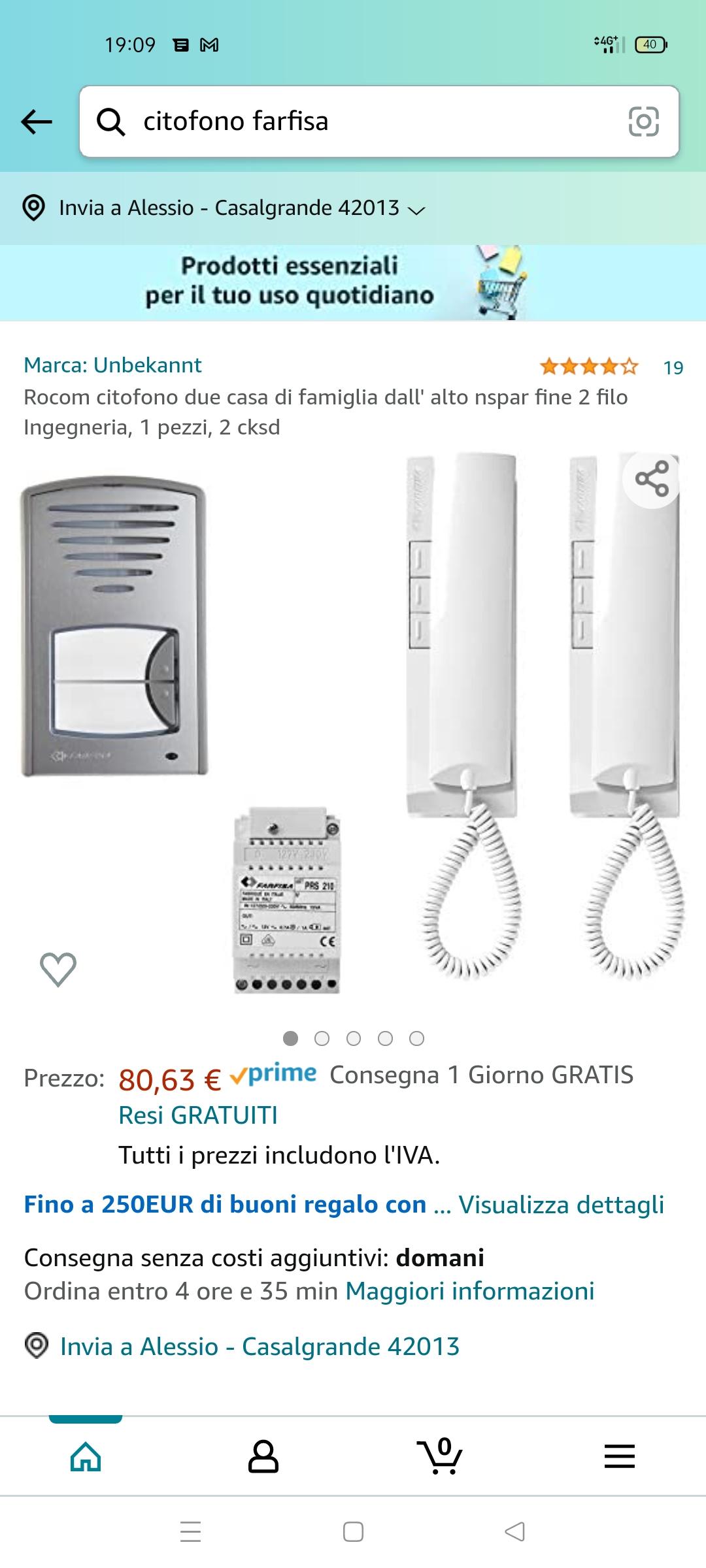Viewport: 706px width, 1568px height.
Task: Add product to wish list with heart
Action: [58, 970]
